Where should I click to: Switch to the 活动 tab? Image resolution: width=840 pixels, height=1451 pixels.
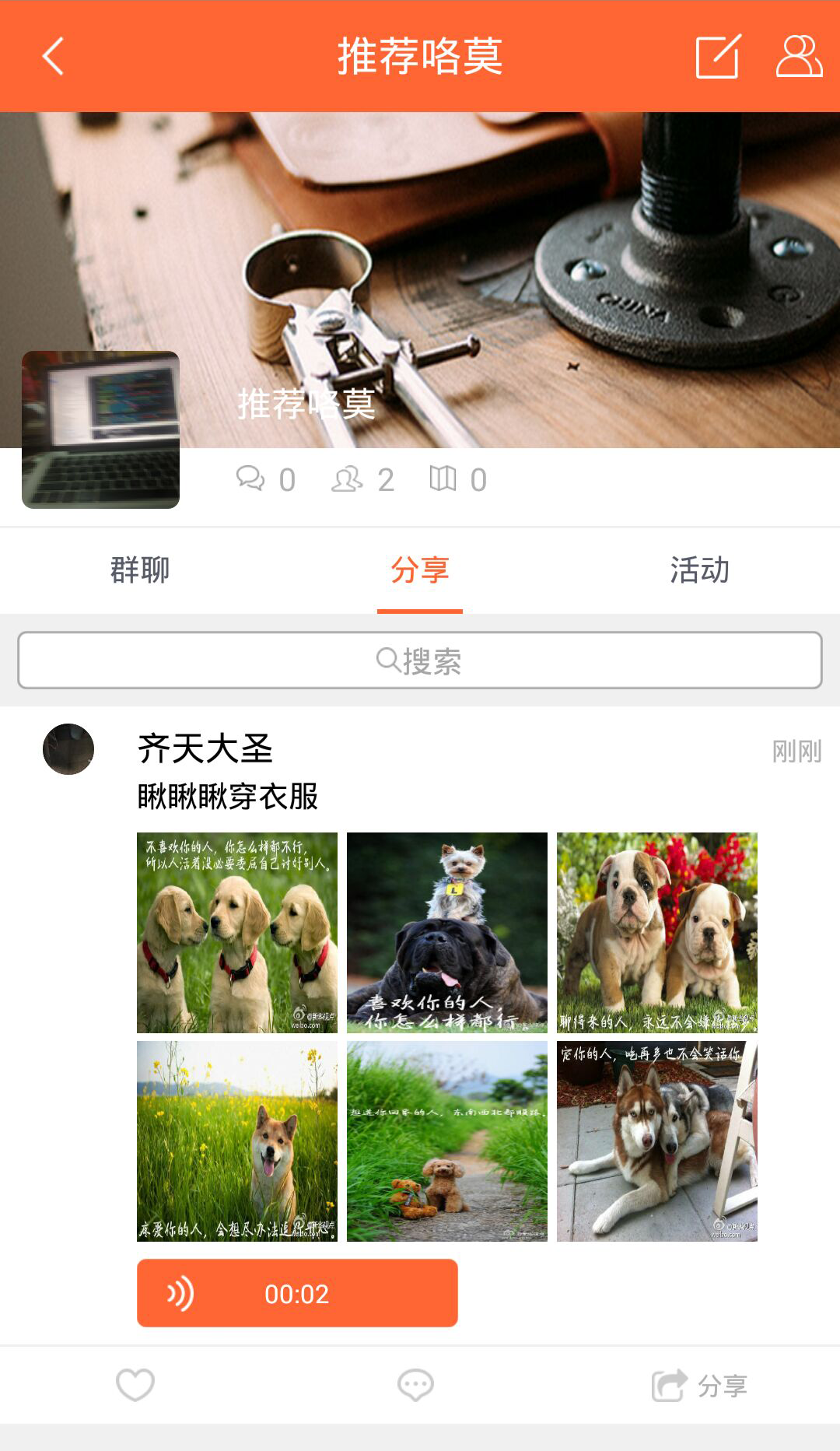click(x=700, y=570)
